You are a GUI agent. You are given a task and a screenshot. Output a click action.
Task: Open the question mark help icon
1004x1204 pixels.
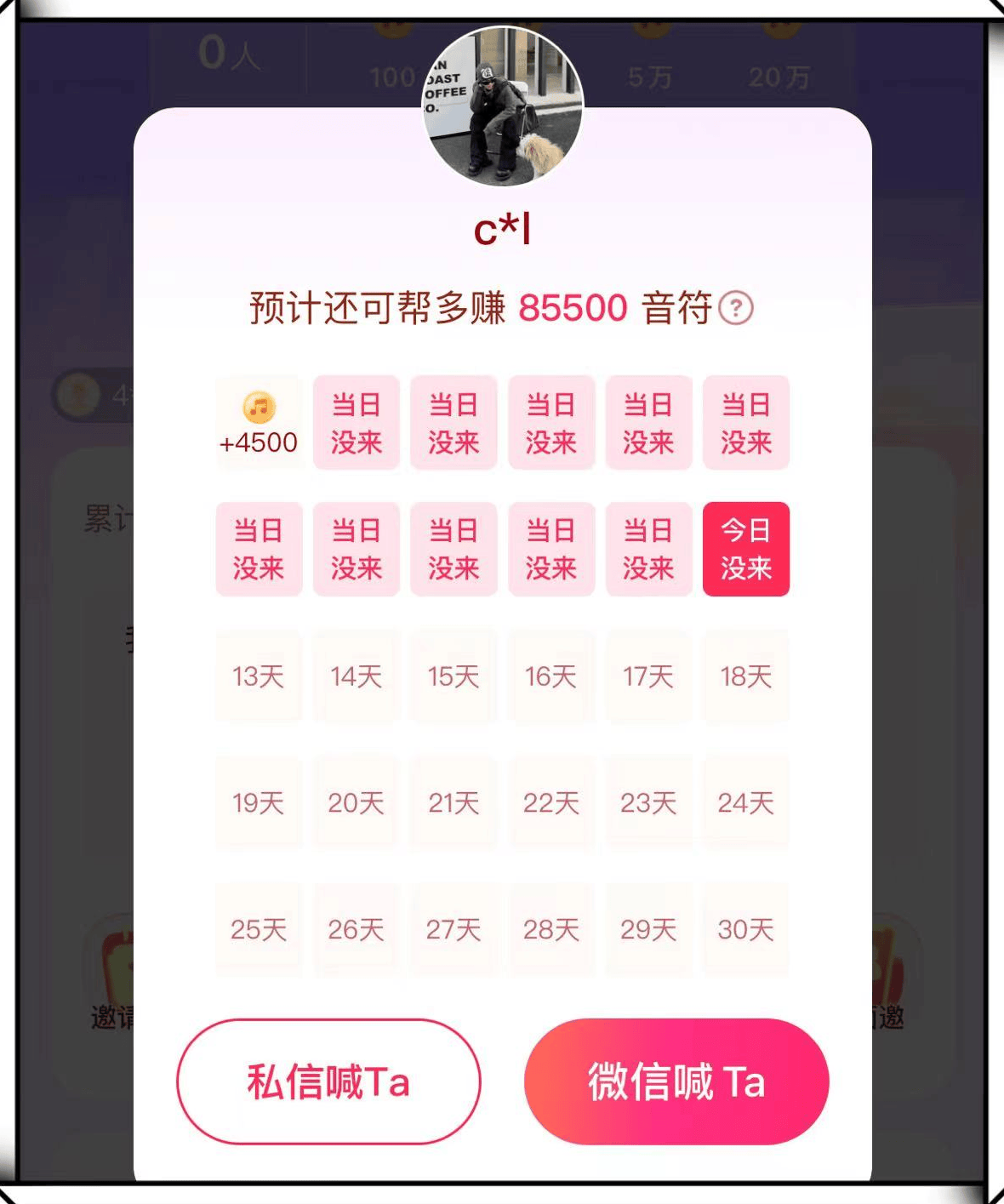tap(736, 308)
